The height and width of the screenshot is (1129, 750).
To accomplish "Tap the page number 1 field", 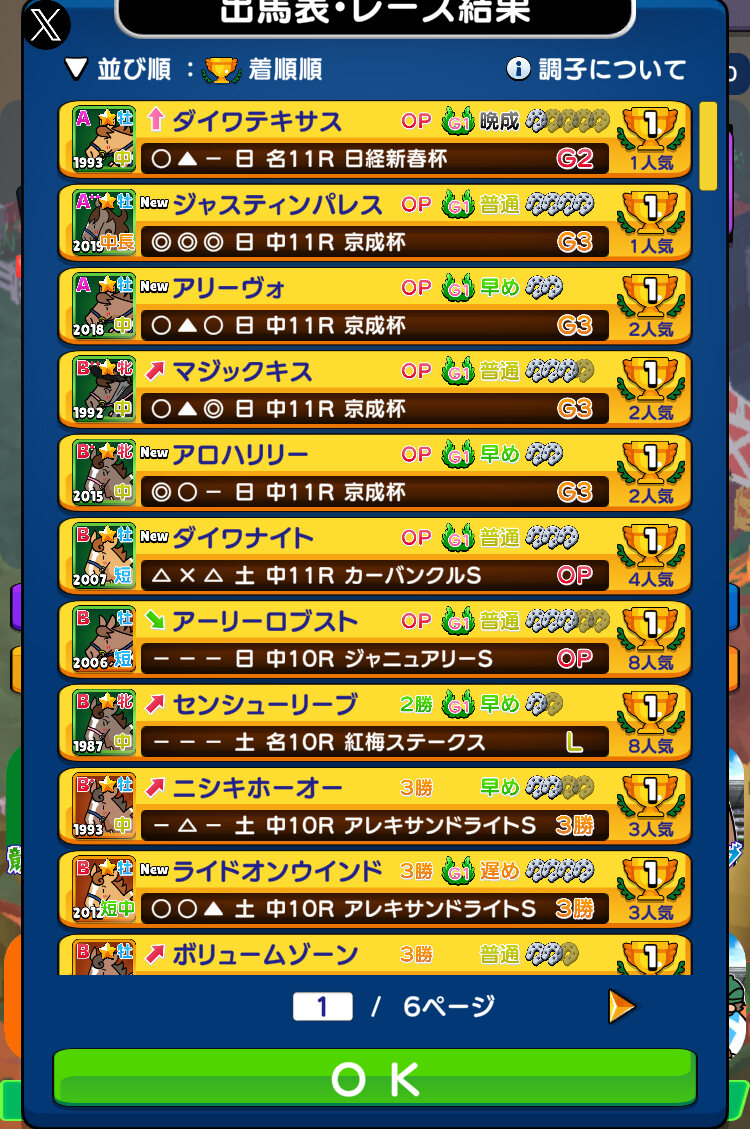I will tap(322, 1006).
